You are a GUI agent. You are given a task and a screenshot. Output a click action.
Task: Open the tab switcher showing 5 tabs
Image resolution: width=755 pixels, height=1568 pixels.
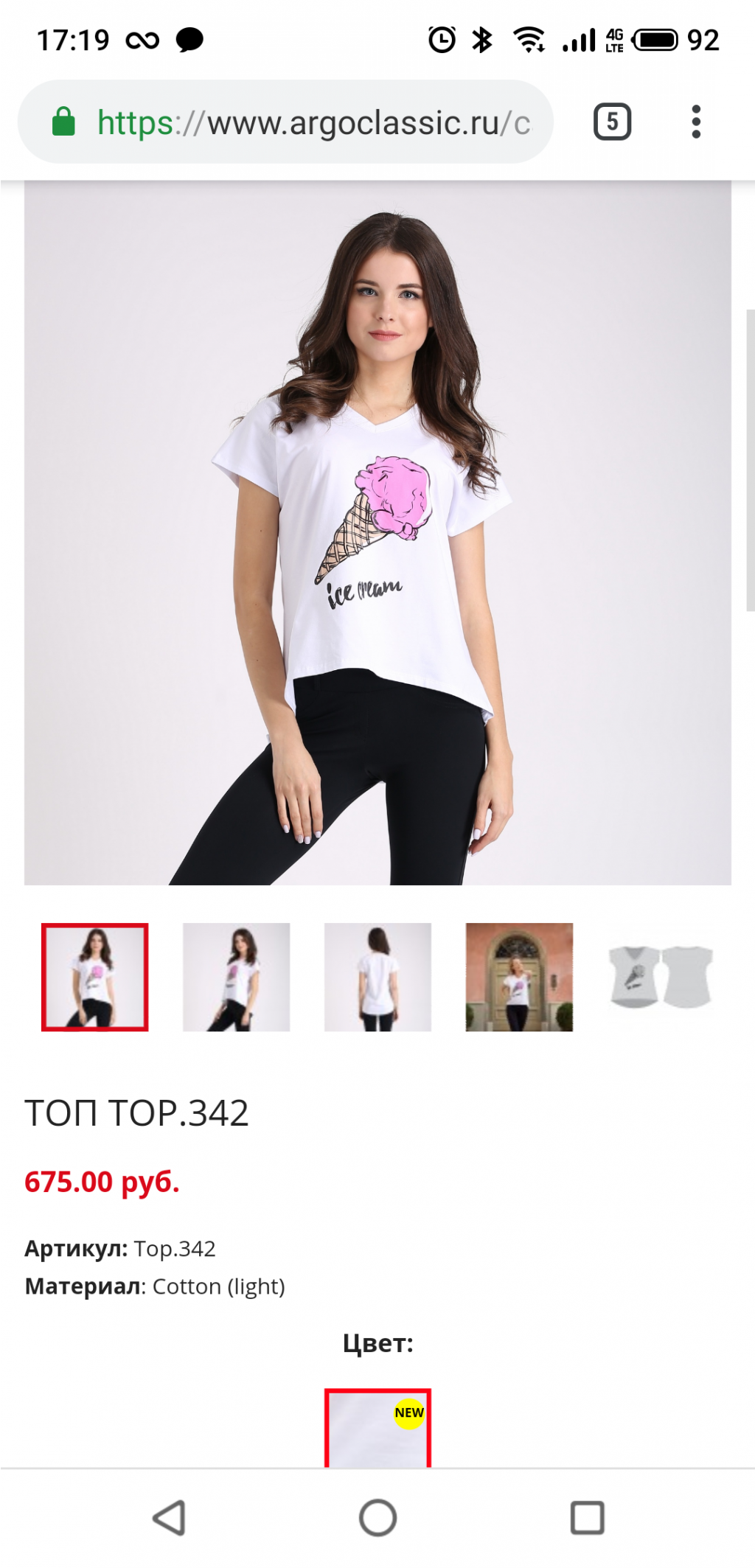(612, 122)
